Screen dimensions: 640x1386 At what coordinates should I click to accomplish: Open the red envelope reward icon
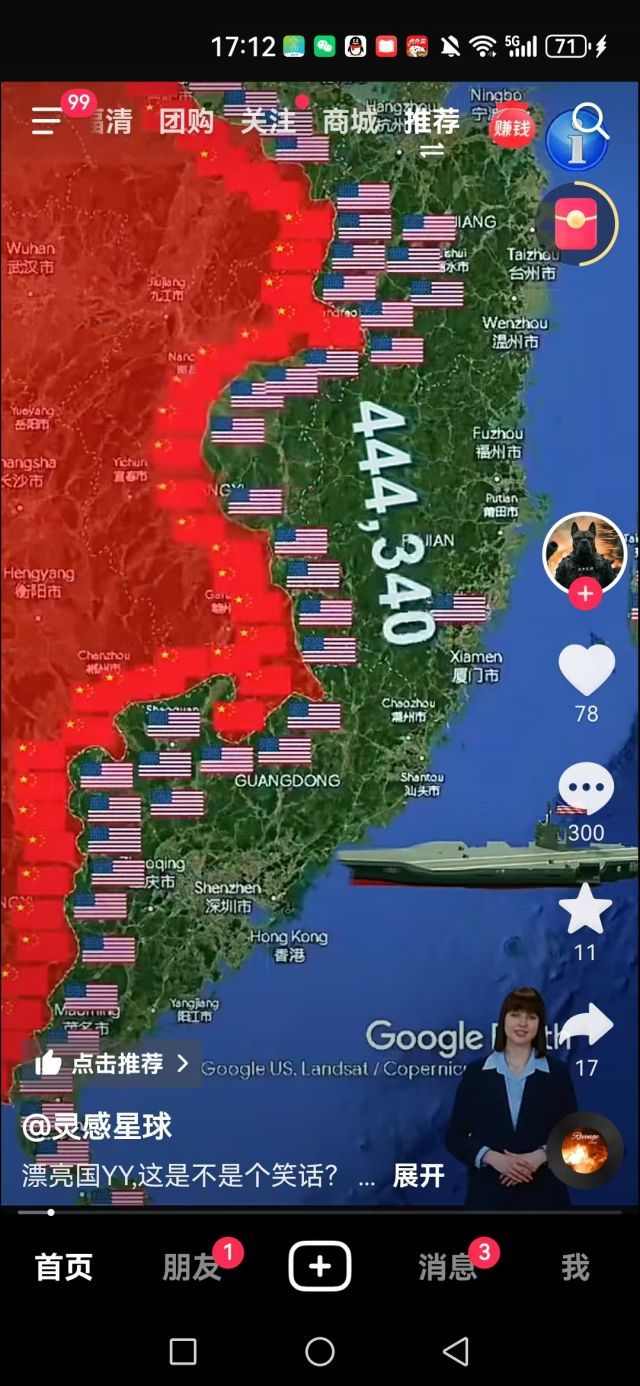(577, 224)
